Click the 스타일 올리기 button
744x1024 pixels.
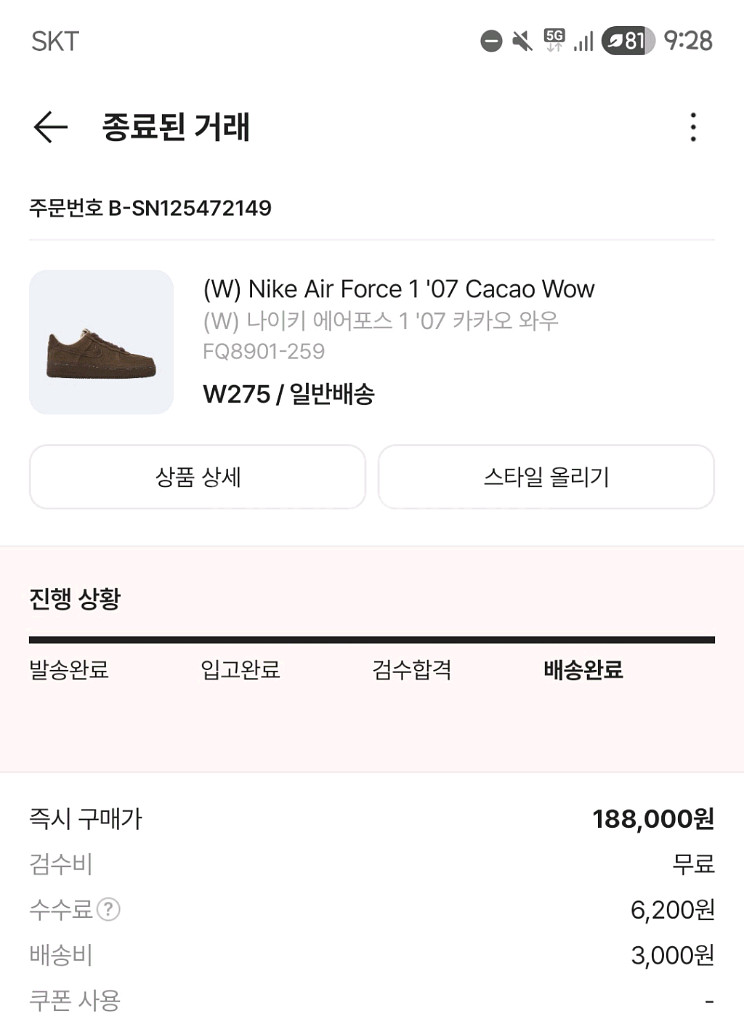click(x=545, y=477)
